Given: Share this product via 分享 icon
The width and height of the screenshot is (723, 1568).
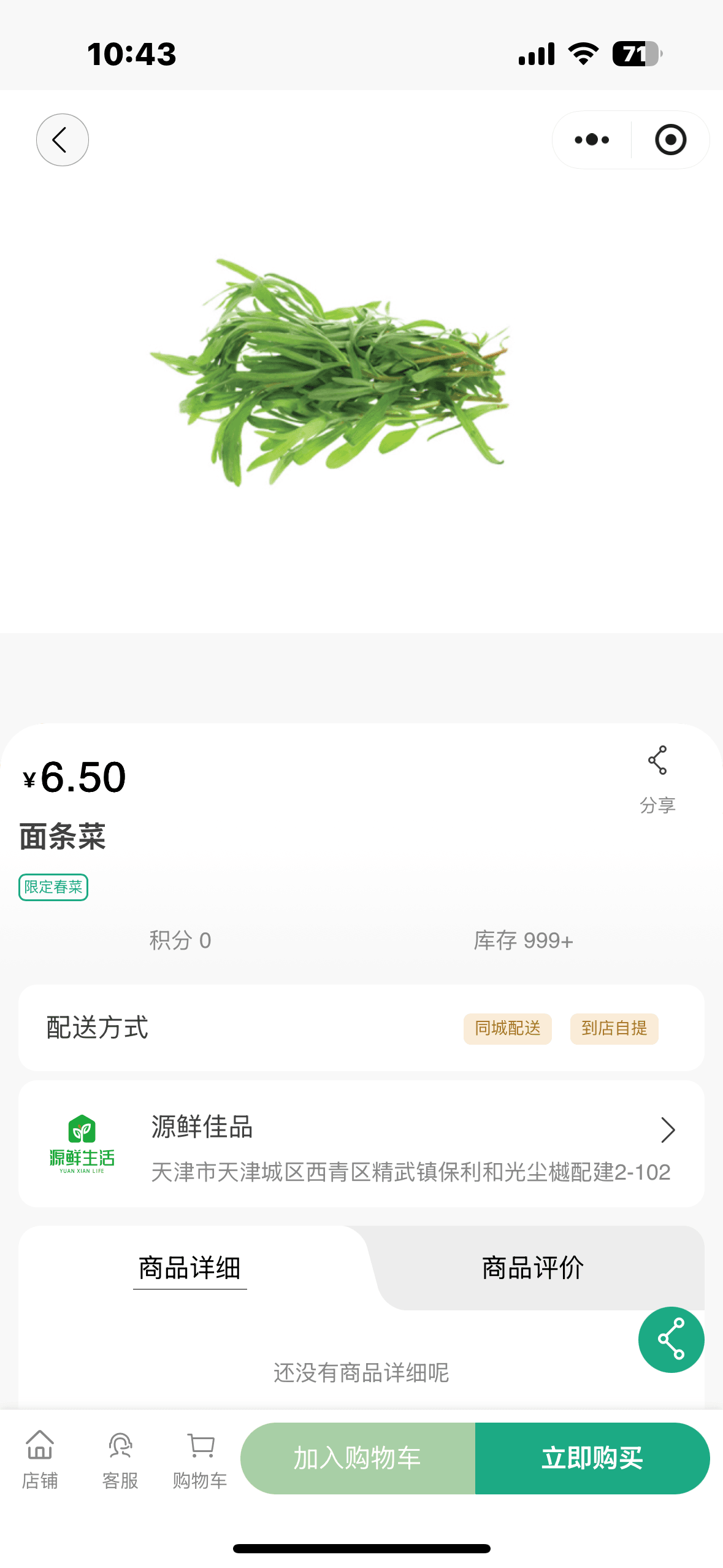Looking at the screenshot, I should pos(657,778).
